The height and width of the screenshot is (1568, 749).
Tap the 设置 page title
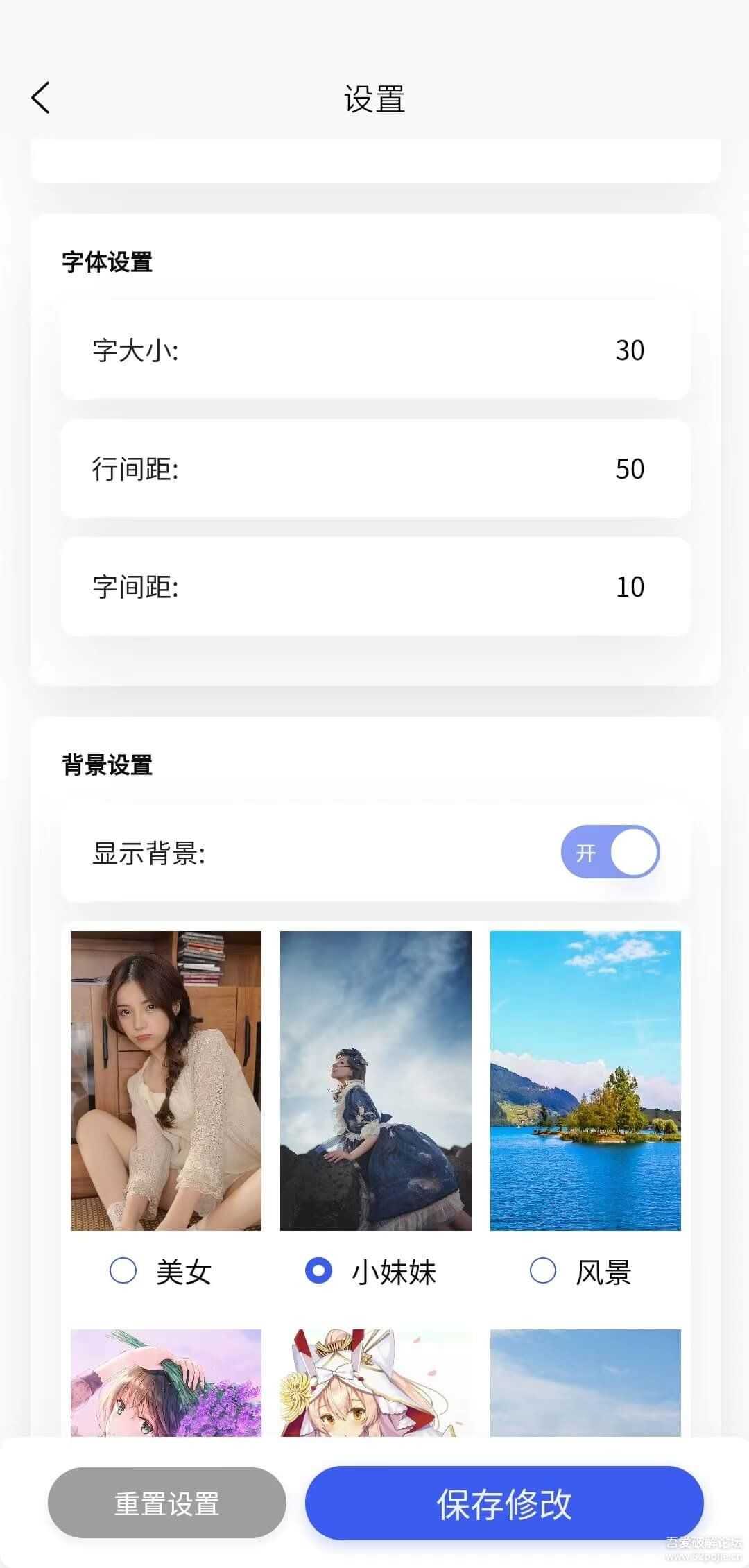pos(374,99)
